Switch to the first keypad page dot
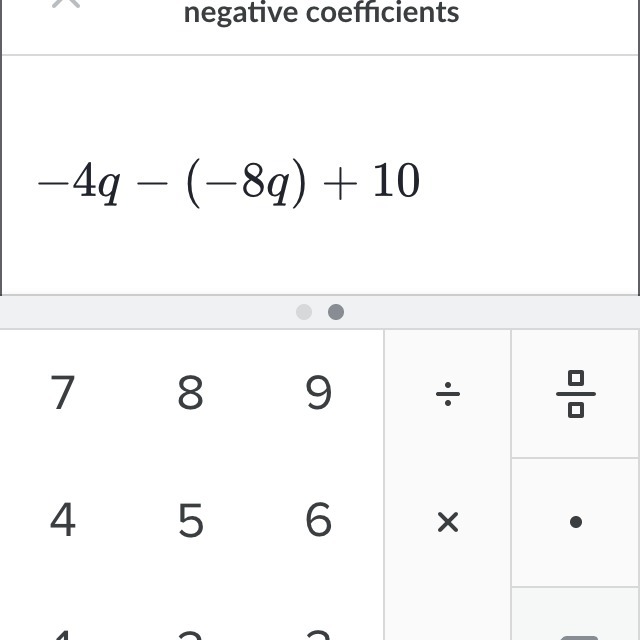640x640 pixels. (x=304, y=312)
